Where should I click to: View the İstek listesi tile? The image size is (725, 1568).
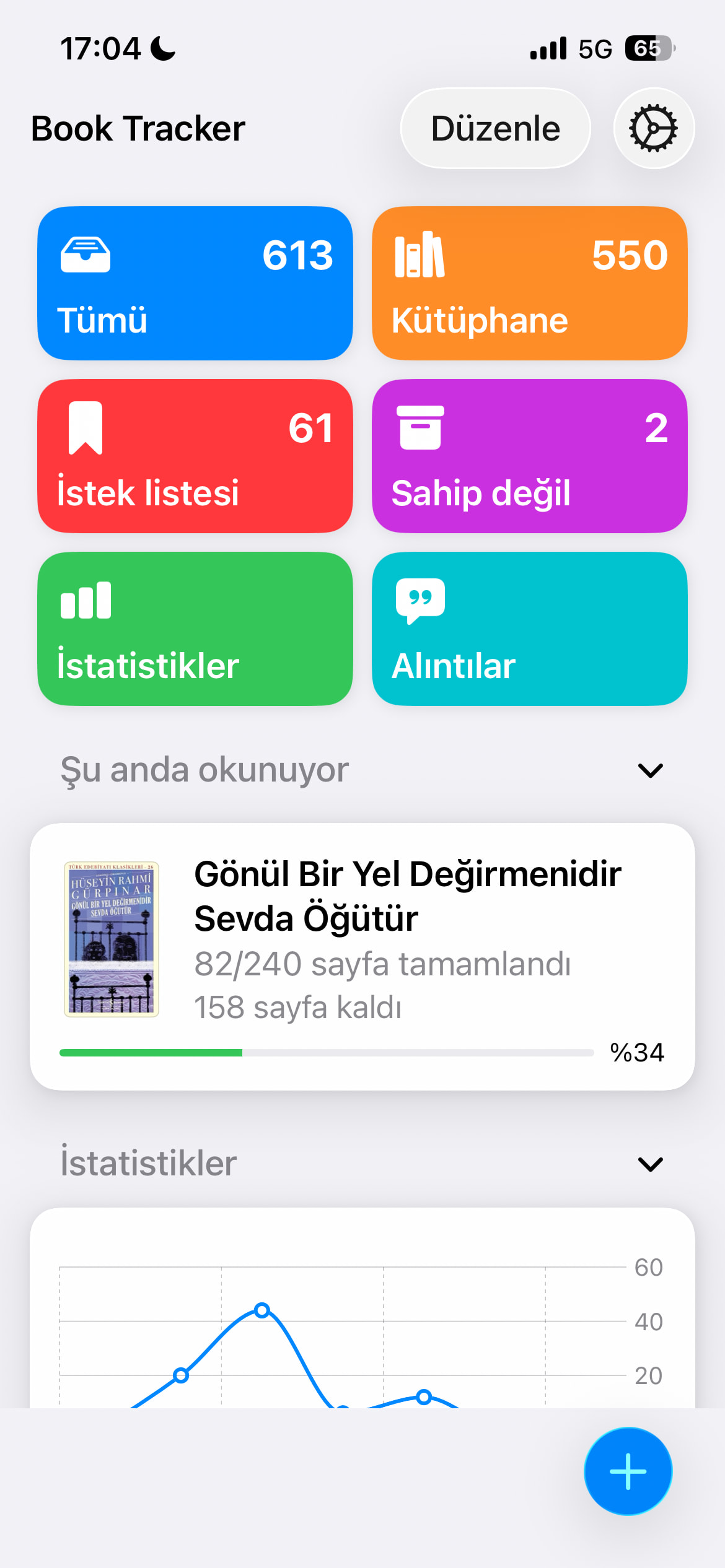[195, 456]
